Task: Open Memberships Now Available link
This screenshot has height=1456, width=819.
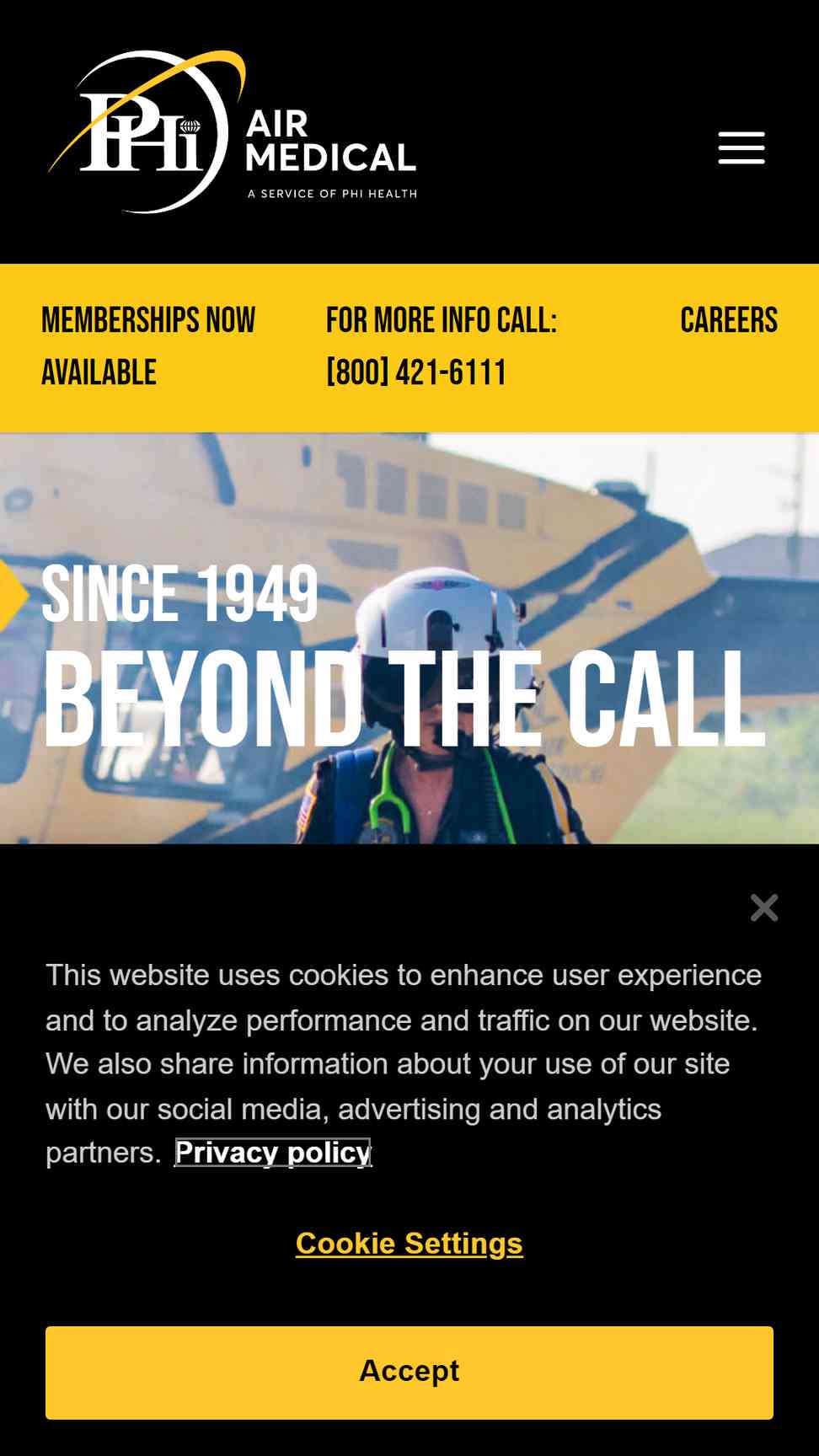Action: point(148,346)
